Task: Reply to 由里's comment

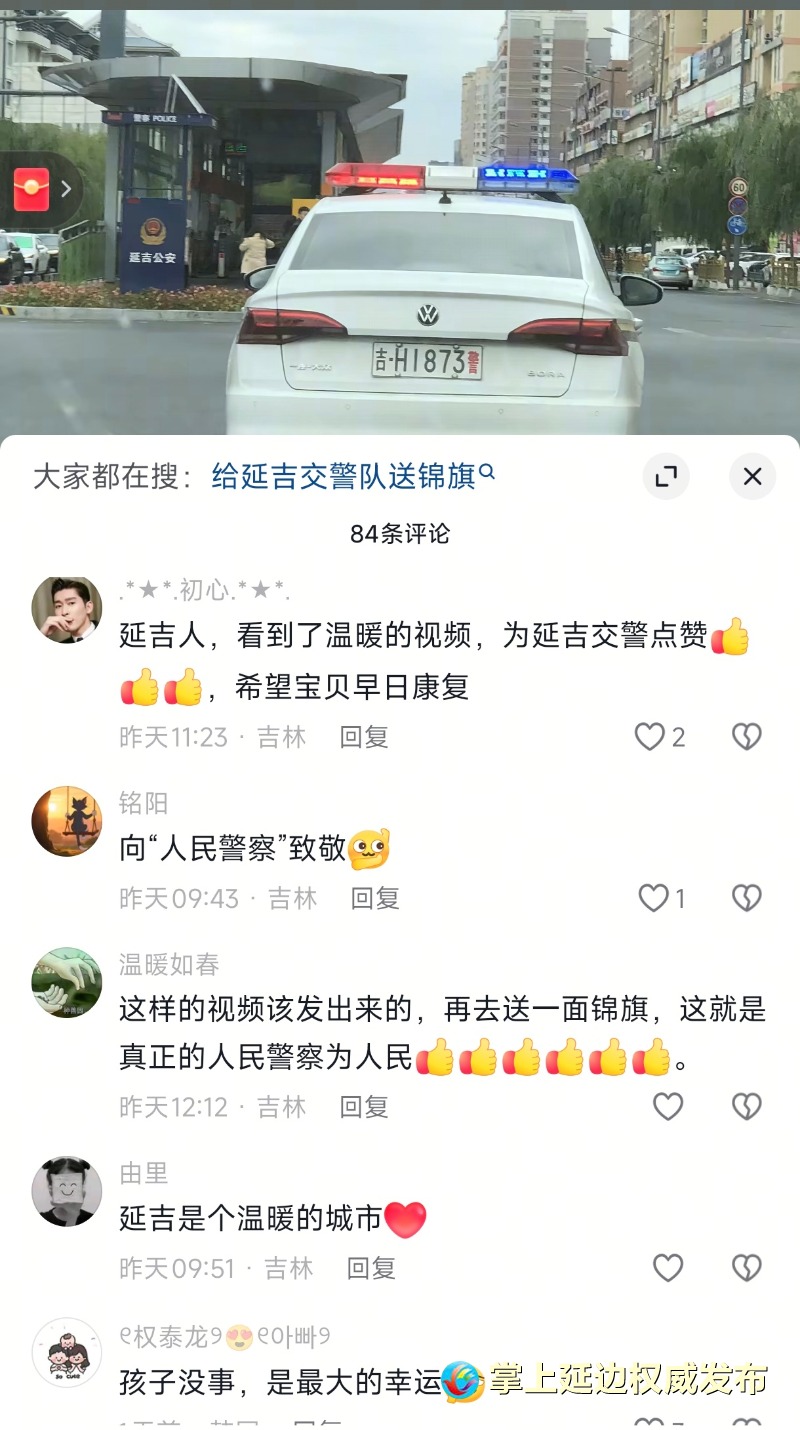Action: [370, 1268]
